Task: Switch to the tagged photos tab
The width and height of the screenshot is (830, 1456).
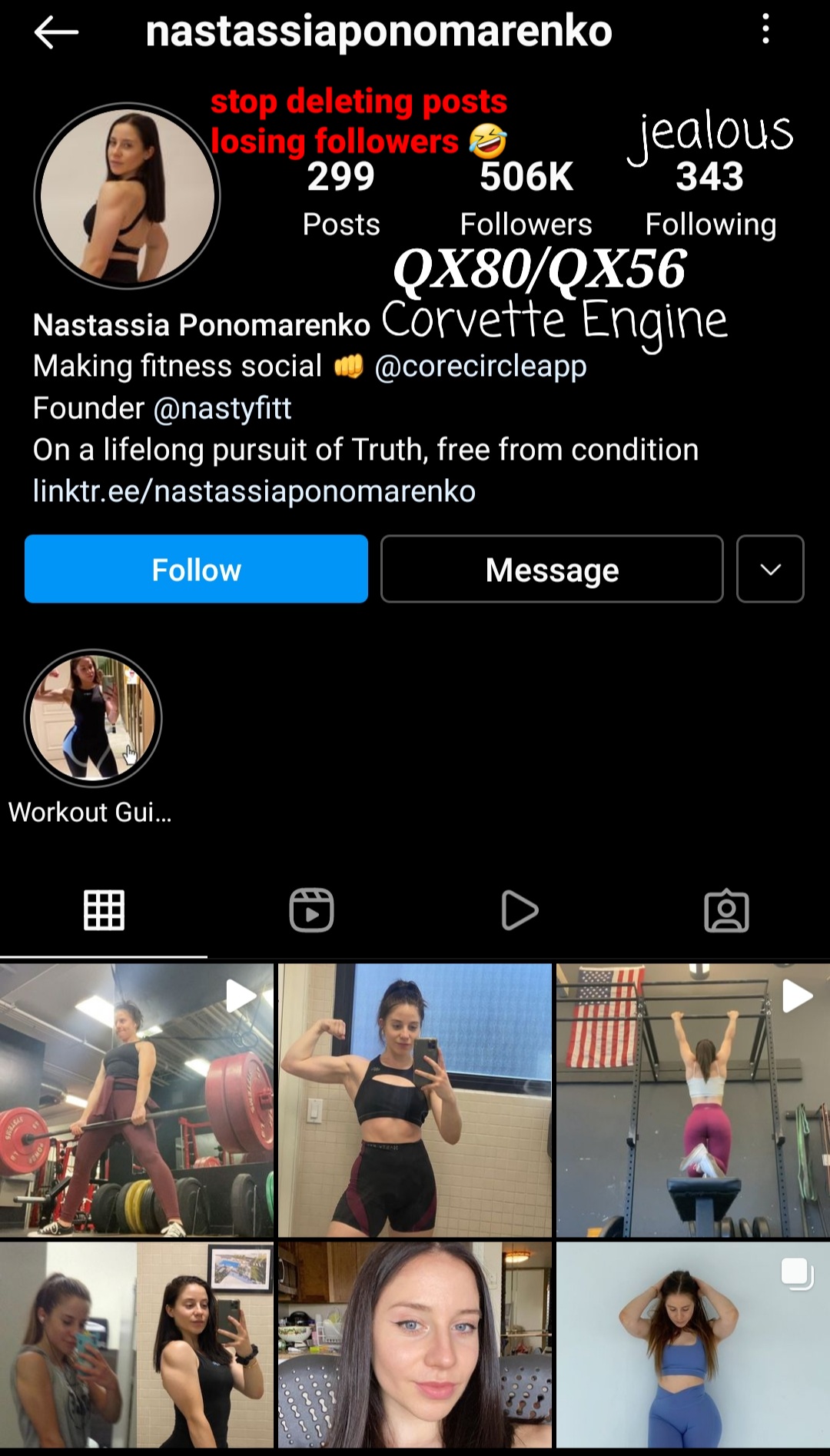Action: [726, 911]
